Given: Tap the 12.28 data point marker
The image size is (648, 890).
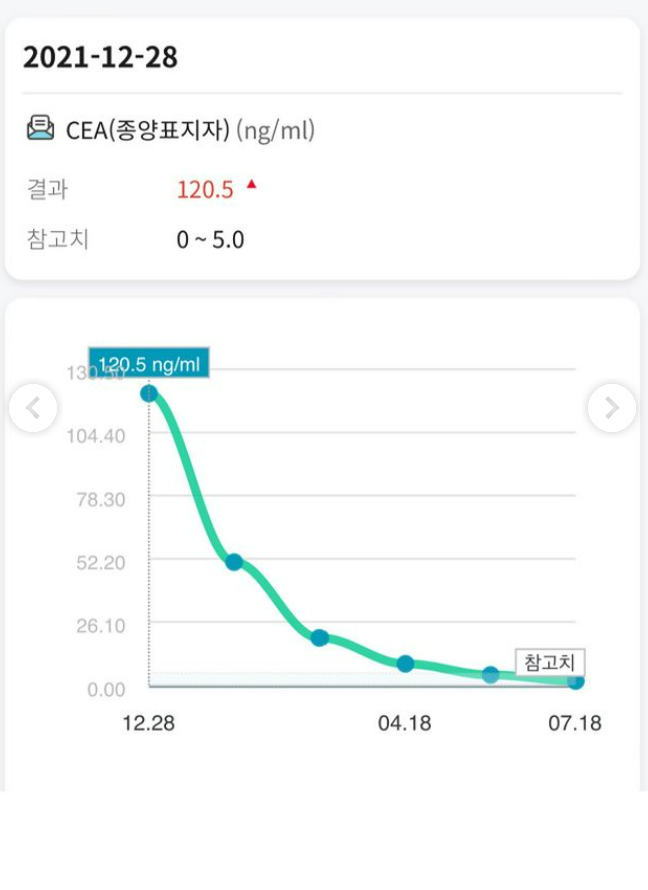Looking at the screenshot, I should coord(149,393).
